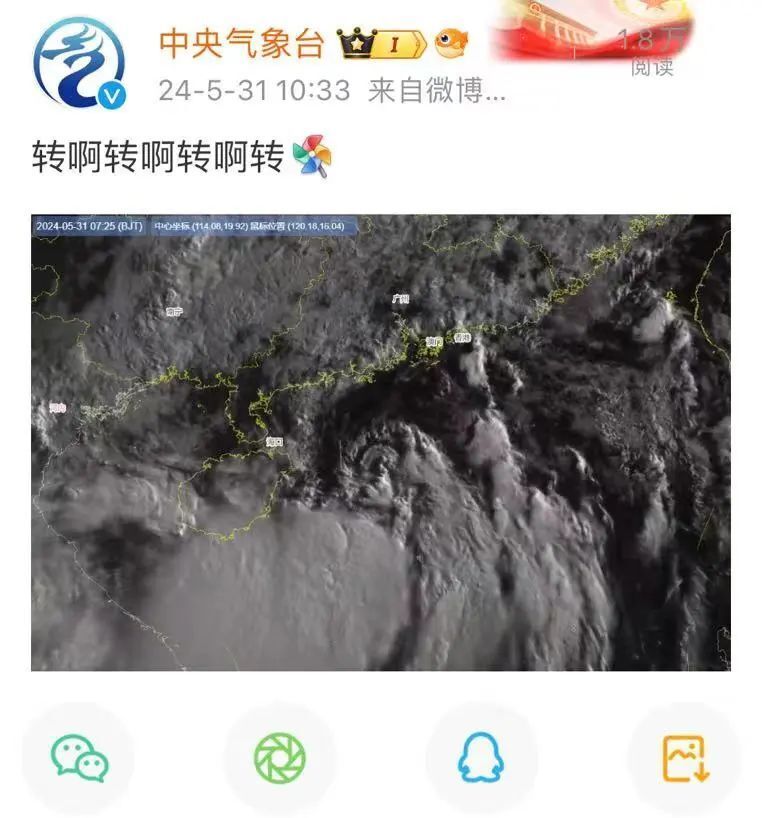Click the gold crown membership badge

[x=356, y=42]
